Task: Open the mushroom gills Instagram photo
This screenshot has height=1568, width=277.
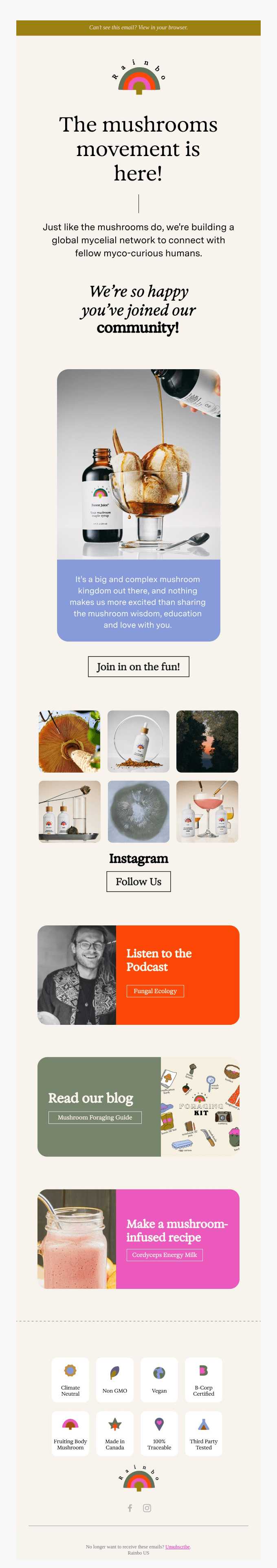Action: pos(69,741)
